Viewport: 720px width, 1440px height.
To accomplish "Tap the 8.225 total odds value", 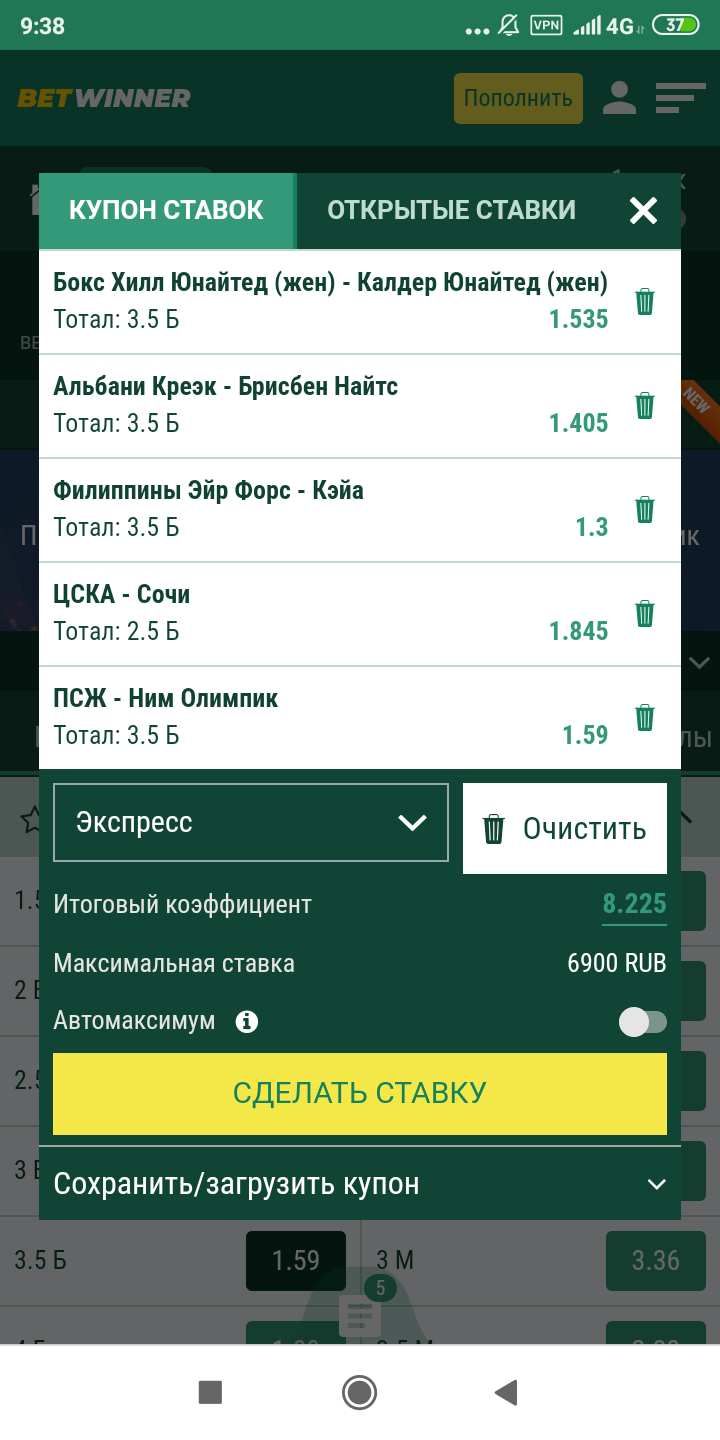I will point(634,905).
